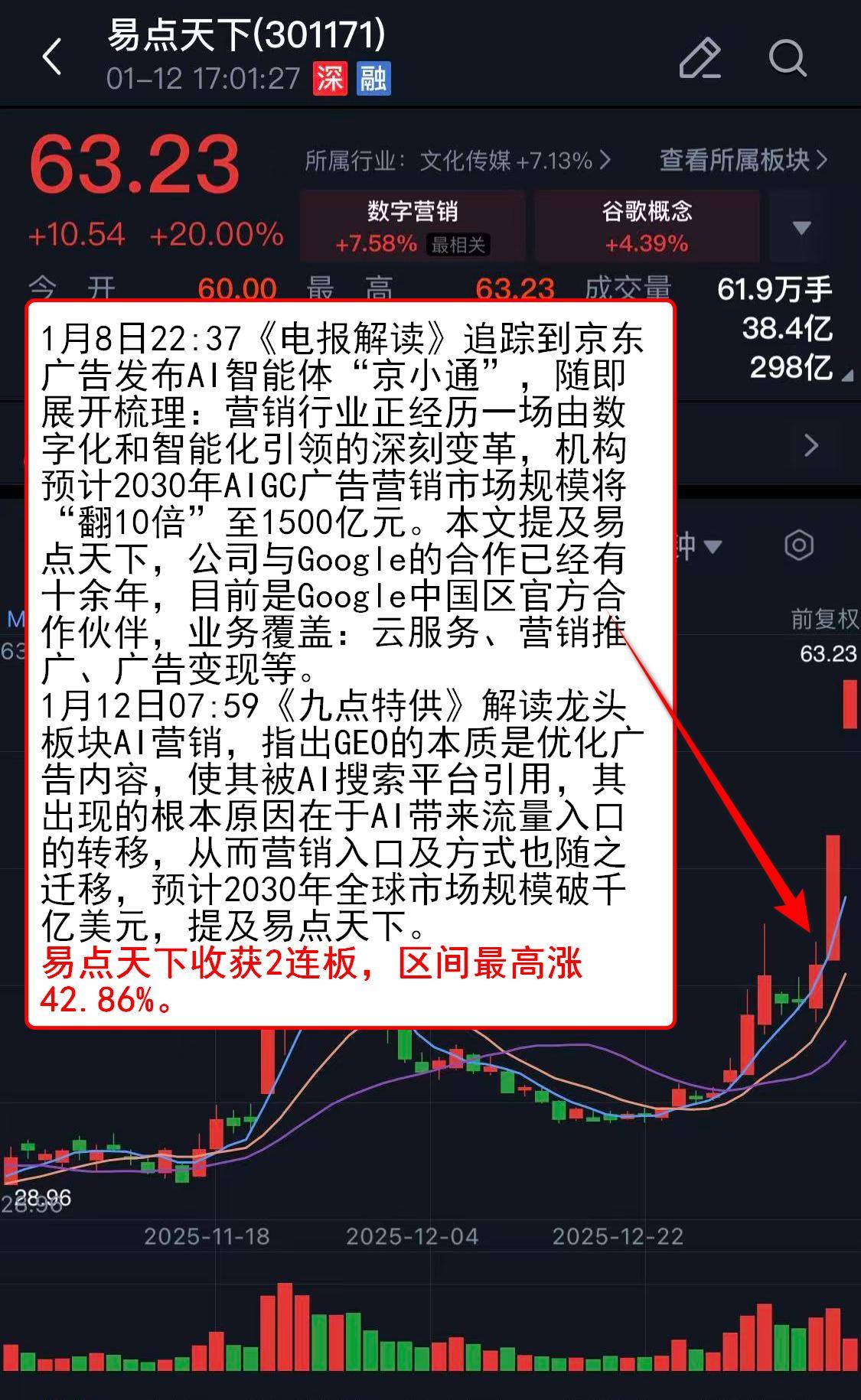Open the 谷歌概念 concept chip
The height and width of the screenshot is (1400, 861).
(x=647, y=226)
